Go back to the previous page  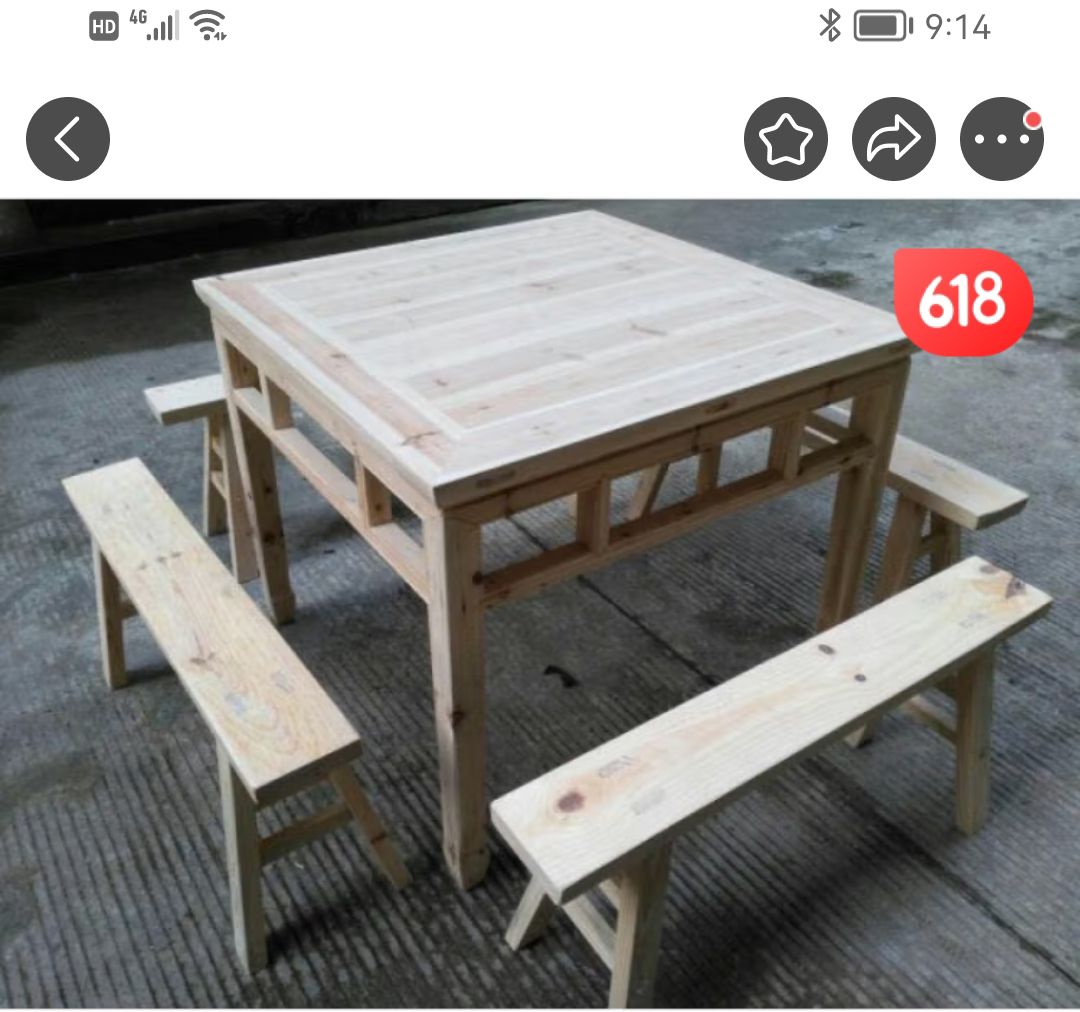point(67,139)
